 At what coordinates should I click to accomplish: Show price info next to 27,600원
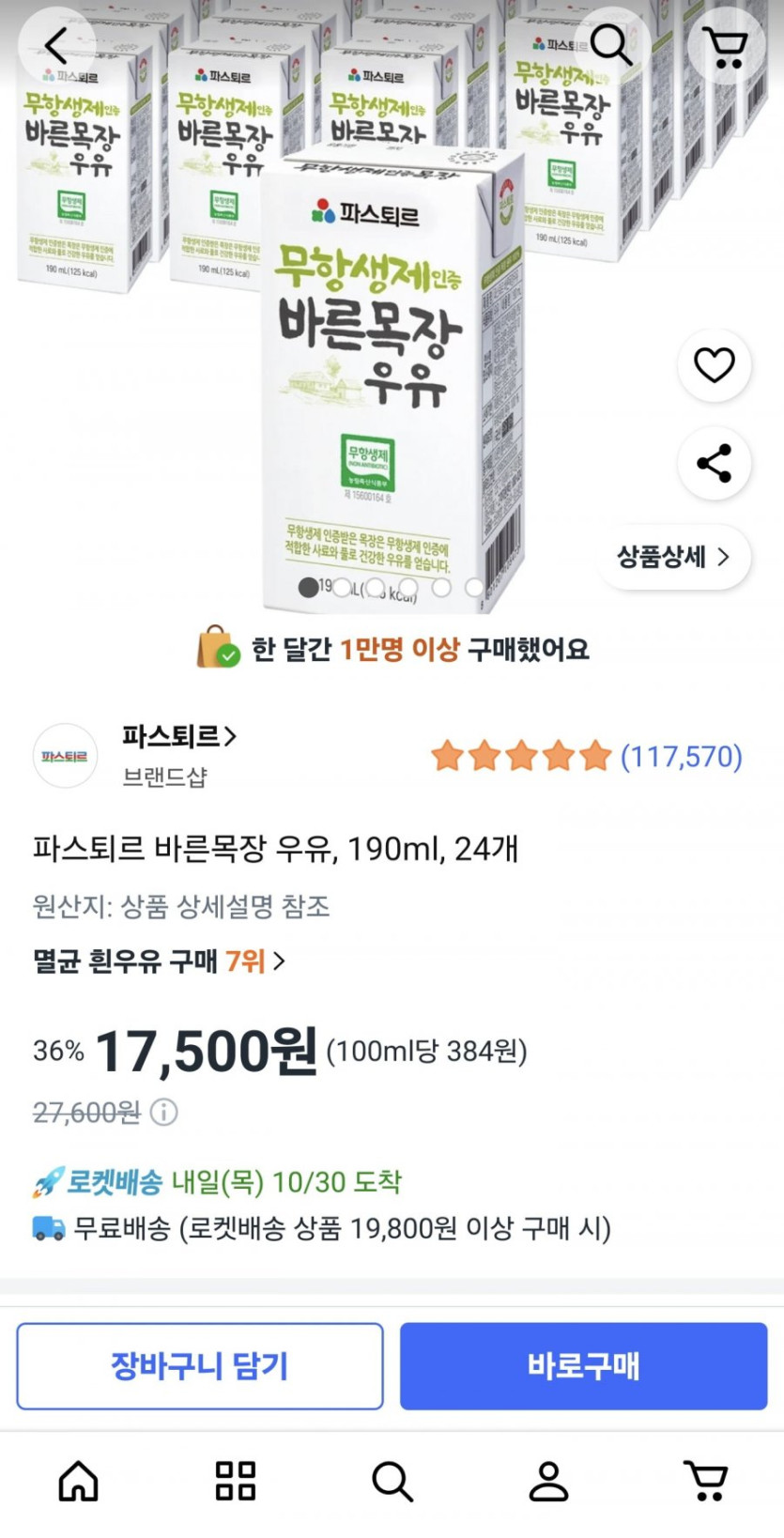pos(164,1113)
